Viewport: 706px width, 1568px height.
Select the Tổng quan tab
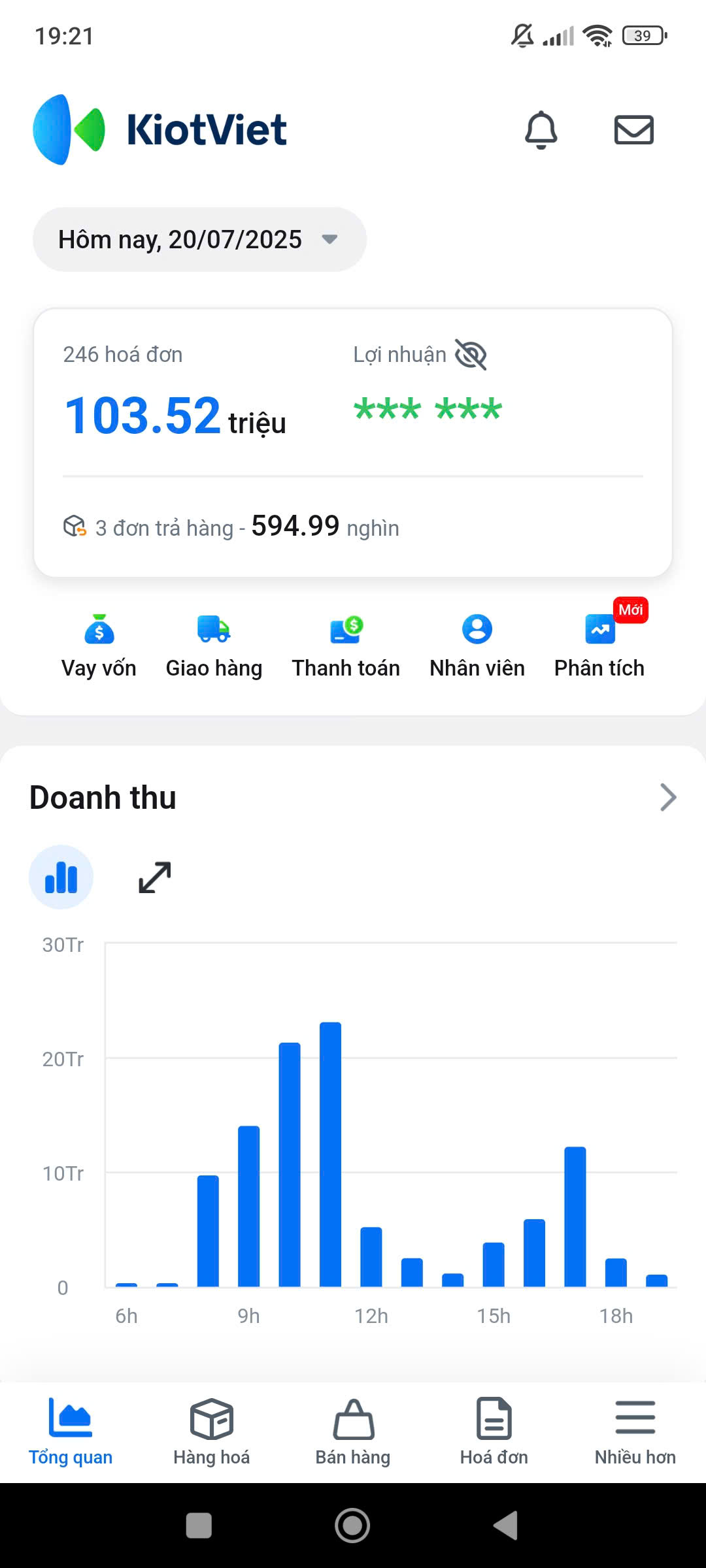tap(71, 1431)
